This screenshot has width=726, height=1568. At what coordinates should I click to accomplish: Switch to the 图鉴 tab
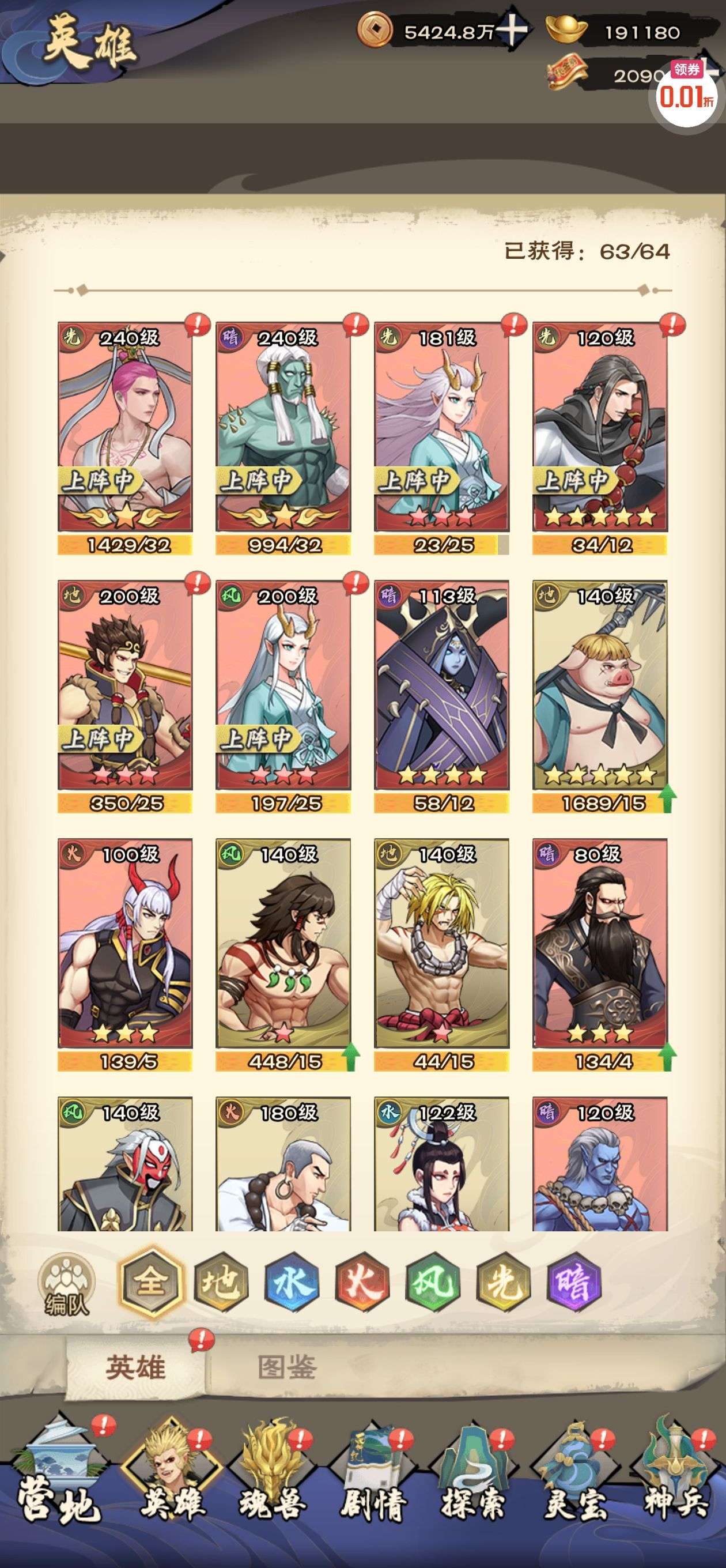(286, 1367)
